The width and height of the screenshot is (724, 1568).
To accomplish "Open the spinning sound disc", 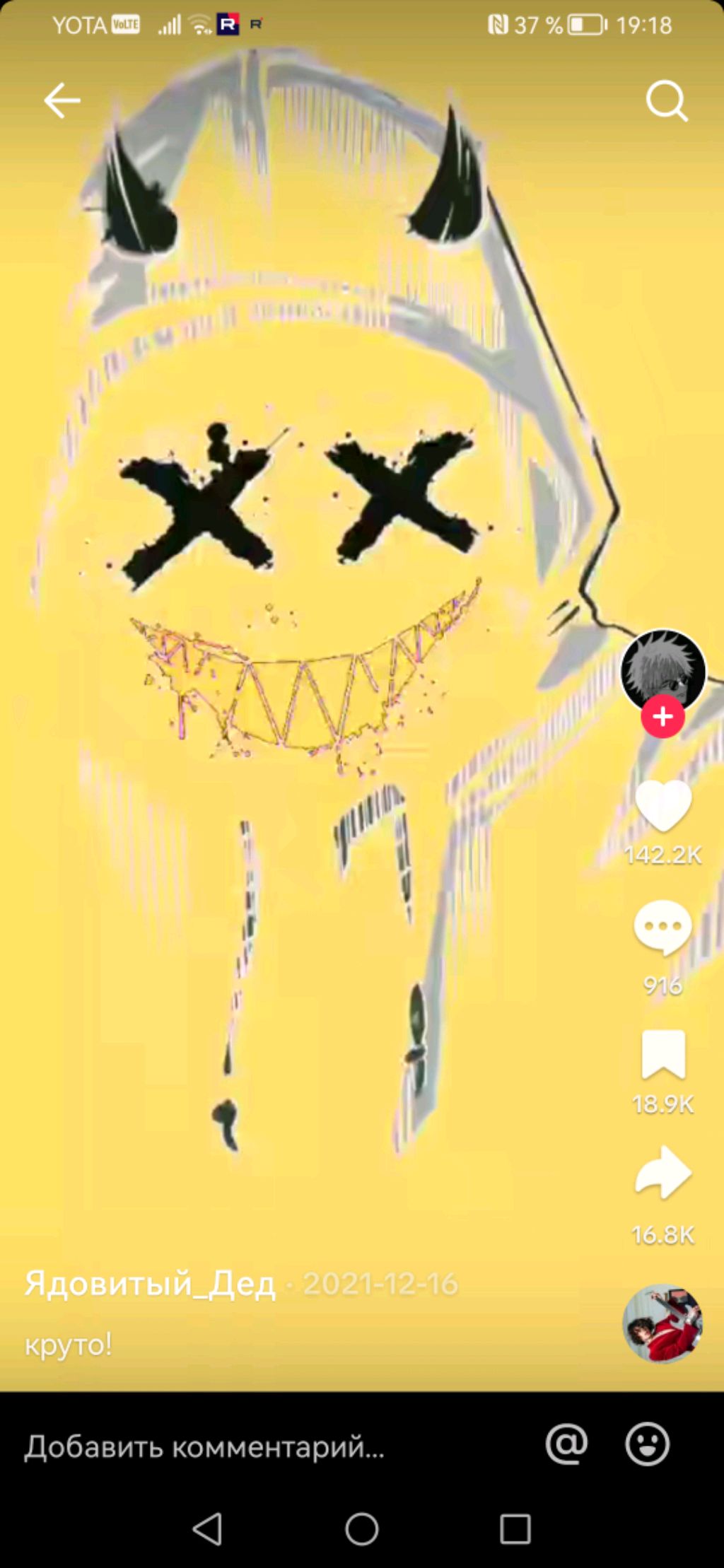I will coord(662,1323).
